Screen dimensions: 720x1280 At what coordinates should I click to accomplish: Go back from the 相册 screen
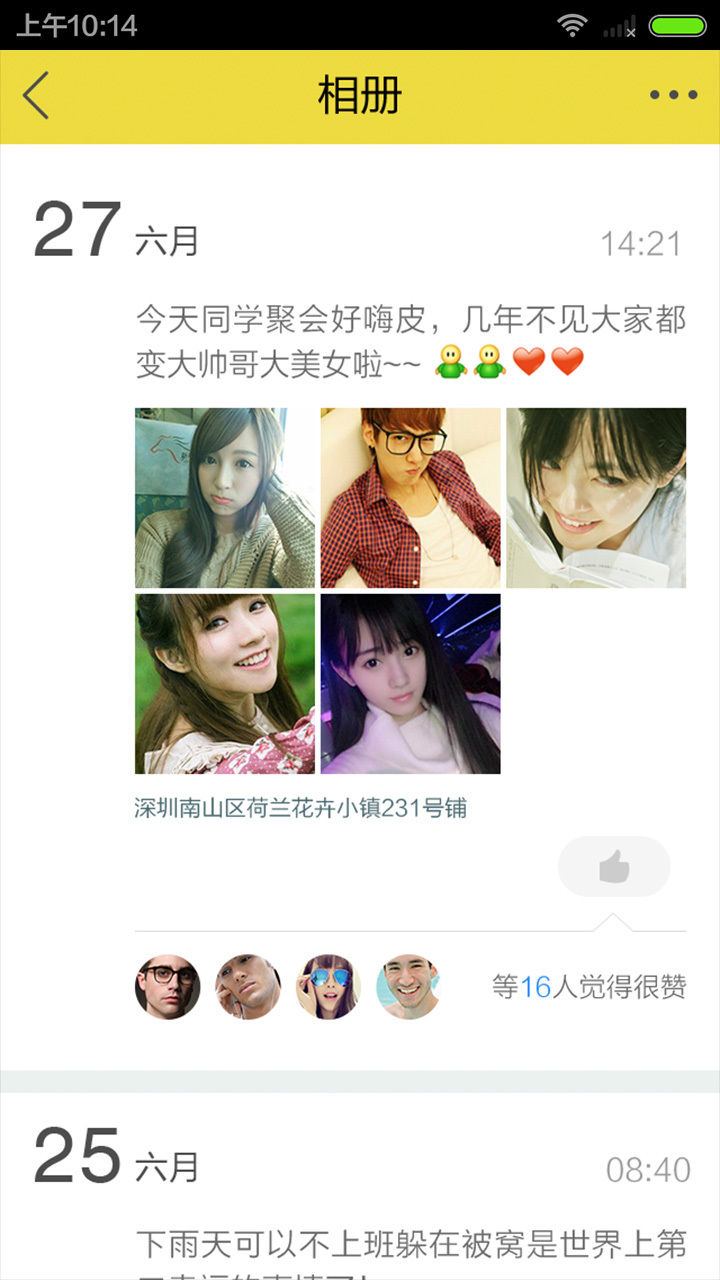pyautogui.click(x=37, y=96)
